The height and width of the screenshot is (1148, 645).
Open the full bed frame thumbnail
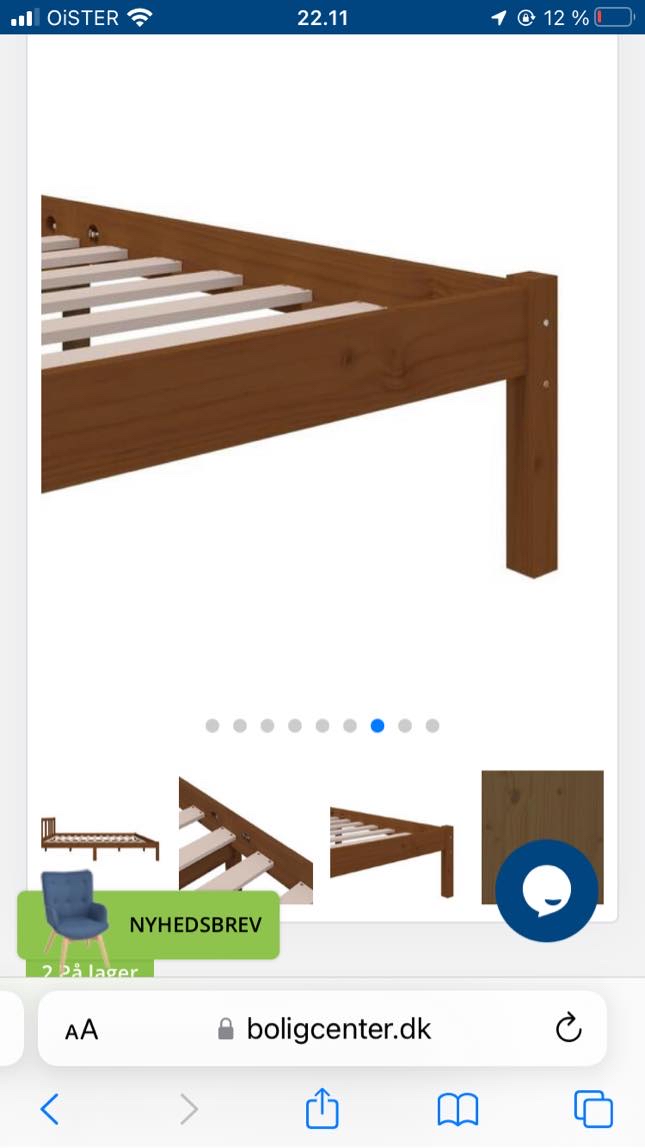coord(99,838)
